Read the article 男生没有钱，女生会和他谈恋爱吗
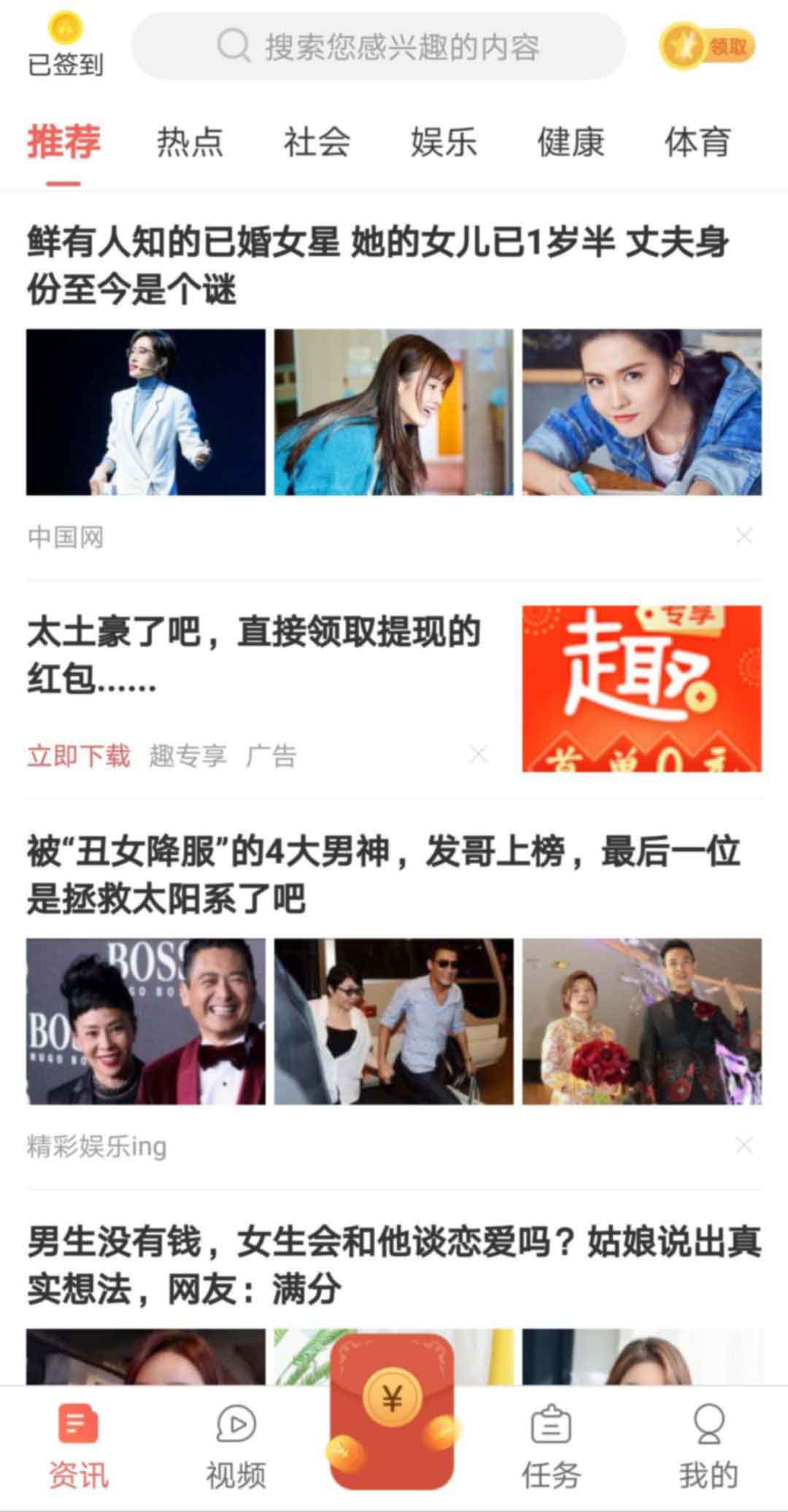 click(394, 1264)
